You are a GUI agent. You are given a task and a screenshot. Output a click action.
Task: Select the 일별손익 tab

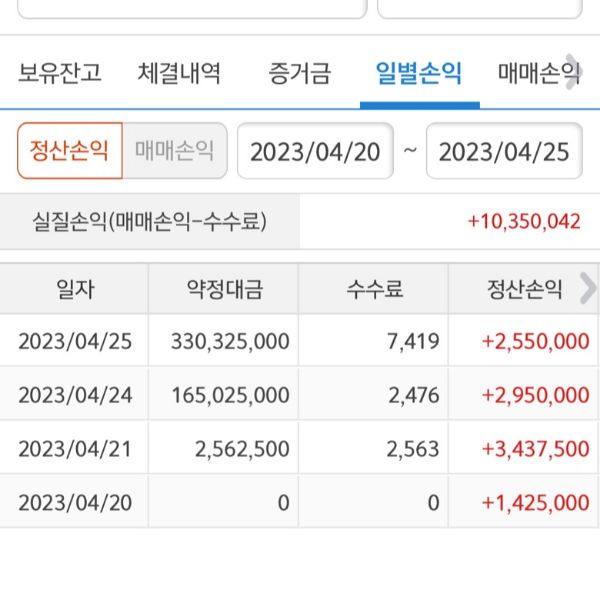tap(419, 73)
